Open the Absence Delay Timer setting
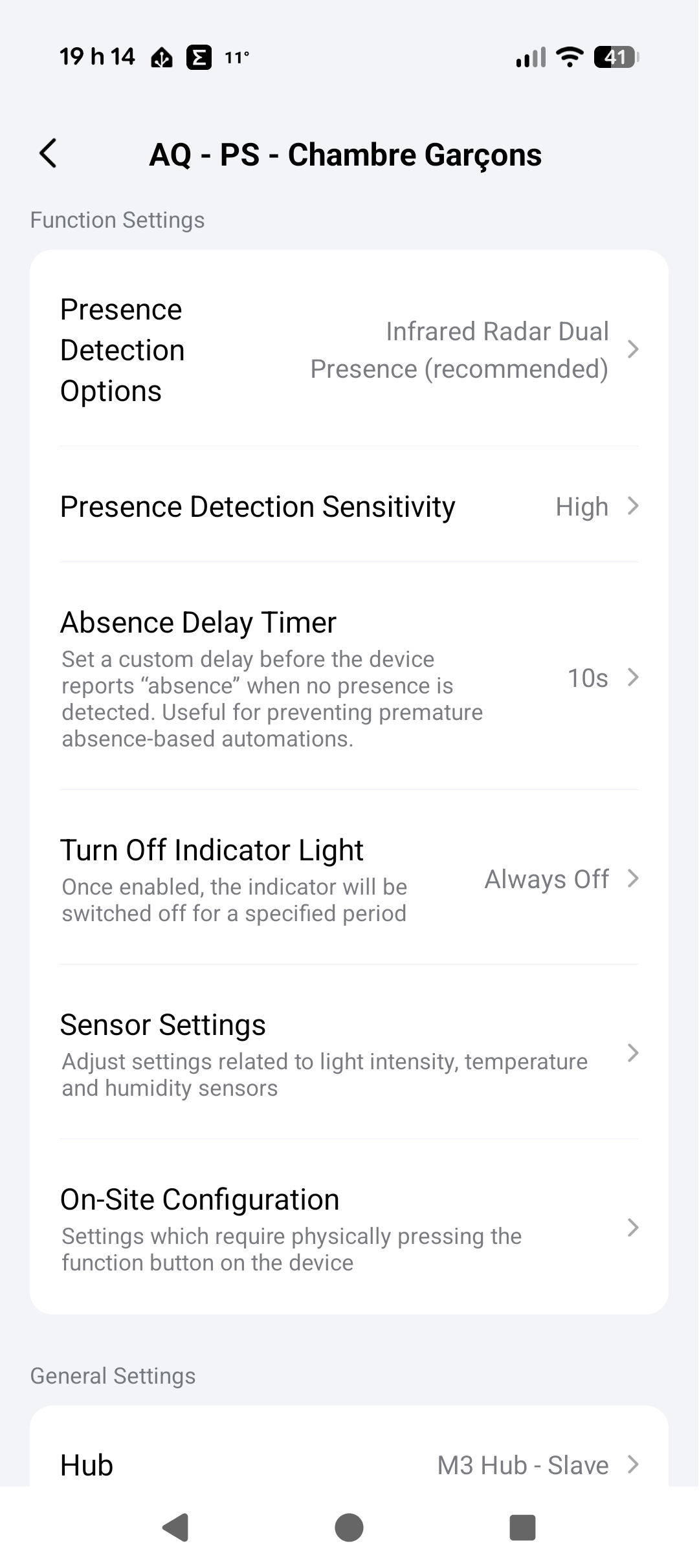699x1568 pixels. (349, 677)
